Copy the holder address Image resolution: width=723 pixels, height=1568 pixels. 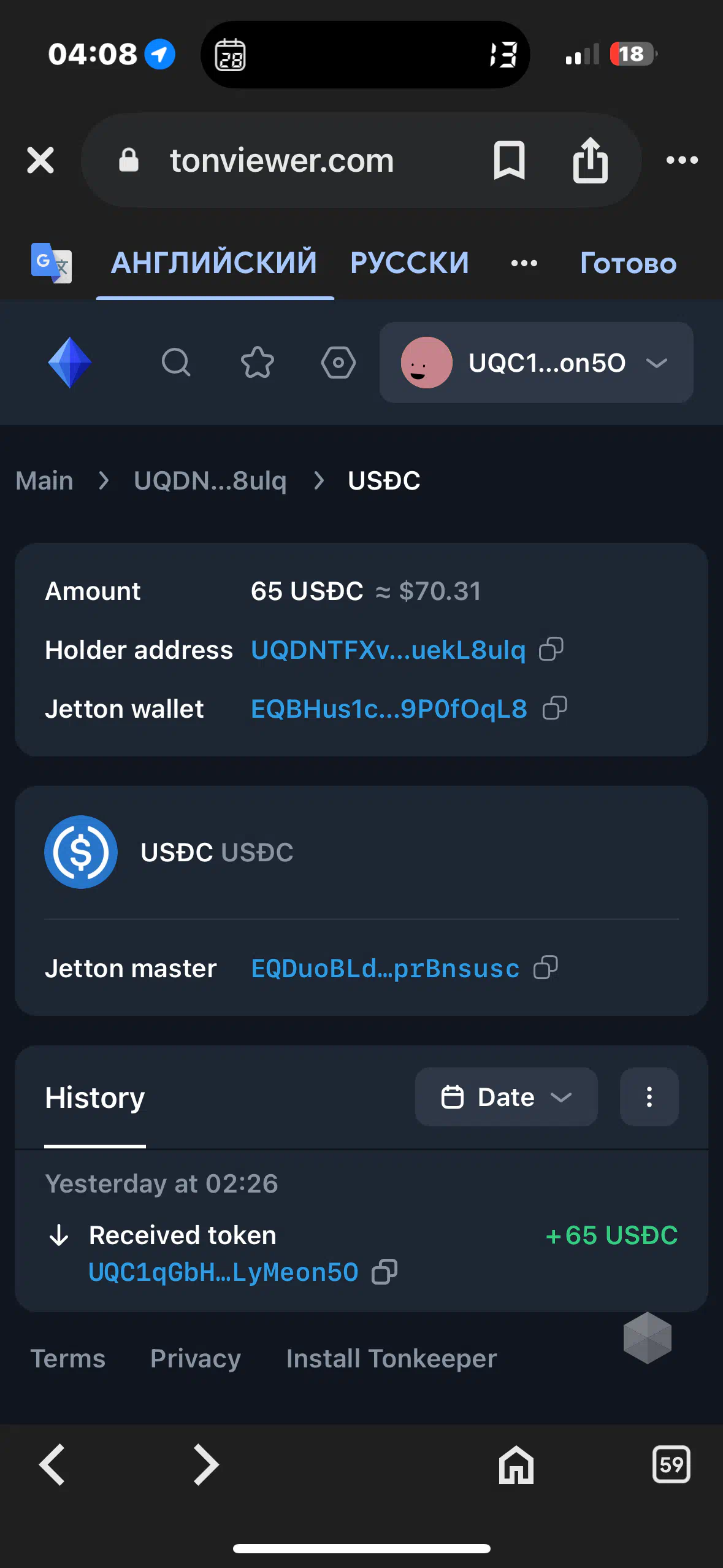(x=551, y=649)
